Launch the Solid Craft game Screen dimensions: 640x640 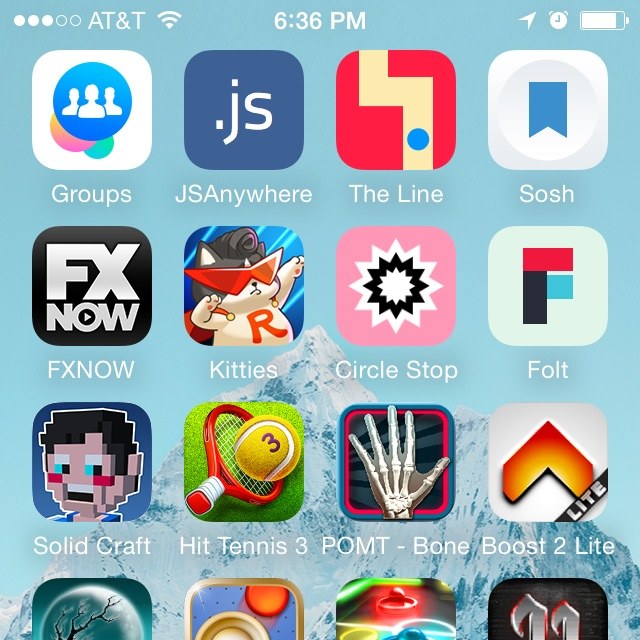point(92,462)
